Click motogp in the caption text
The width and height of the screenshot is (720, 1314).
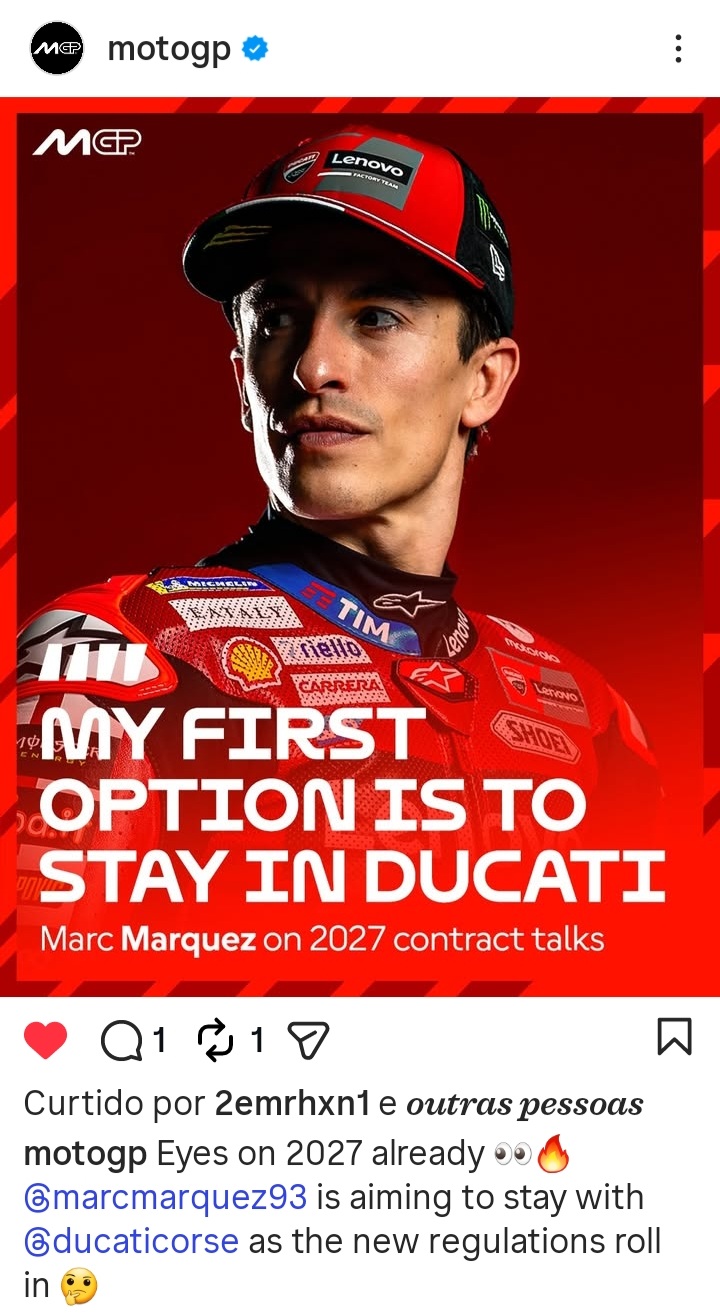coord(79,1152)
